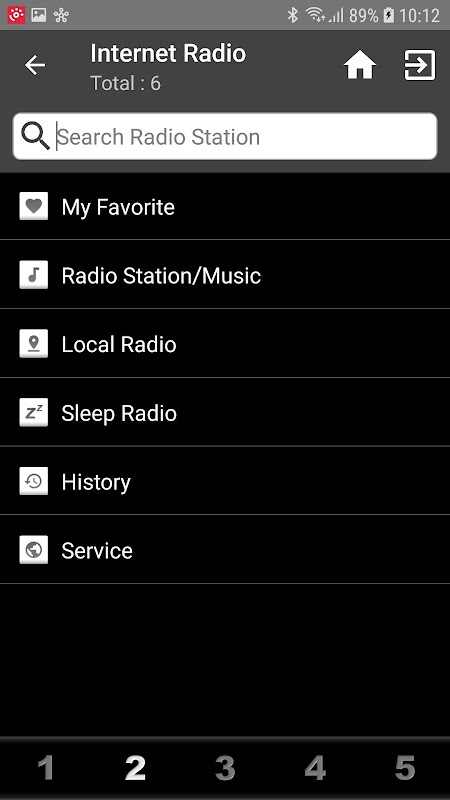Choose preset number 3
Viewport: 450px width, 800px height.
(x=225, y=768)
